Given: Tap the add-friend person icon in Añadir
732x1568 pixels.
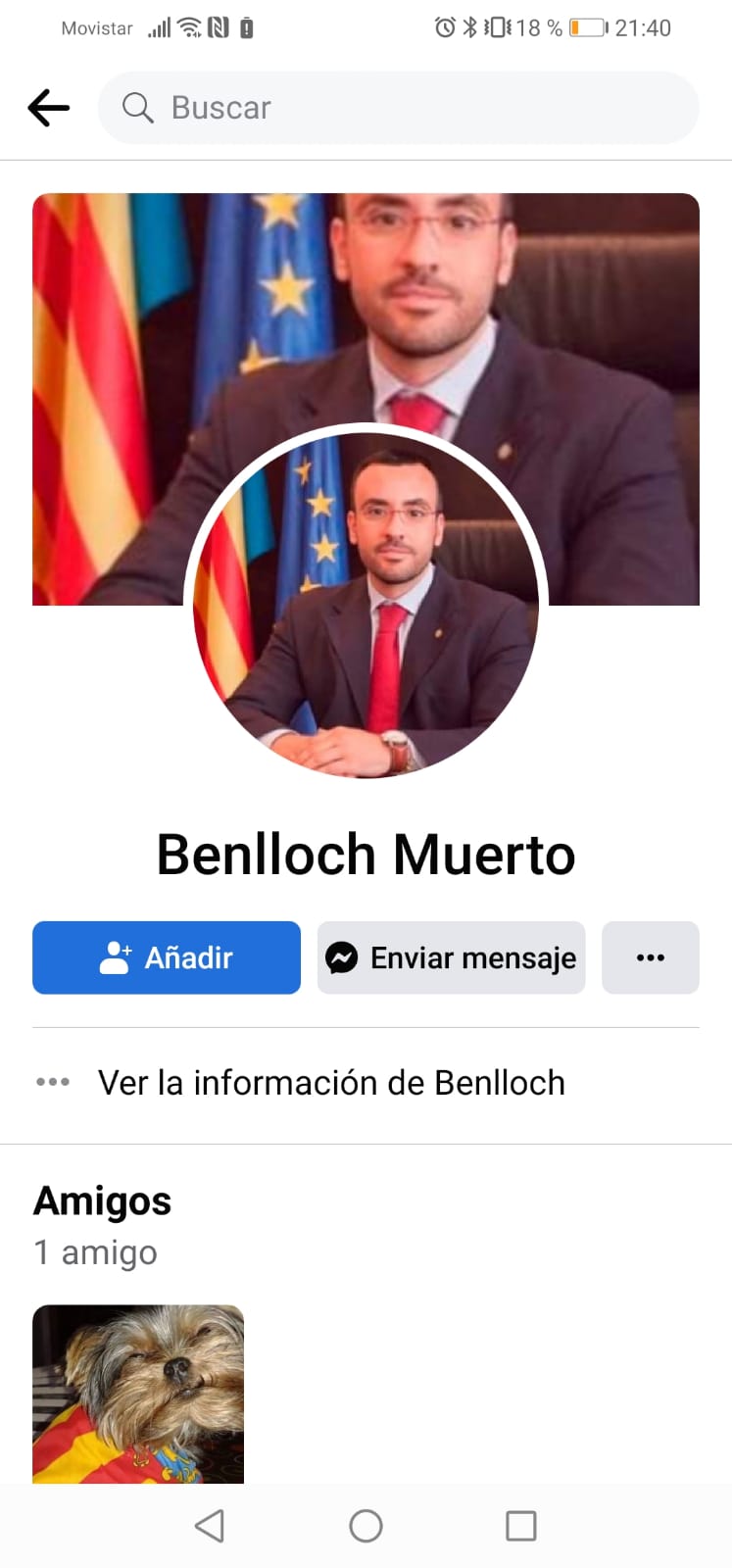Looking at the screenshot, I should [115, 957].
